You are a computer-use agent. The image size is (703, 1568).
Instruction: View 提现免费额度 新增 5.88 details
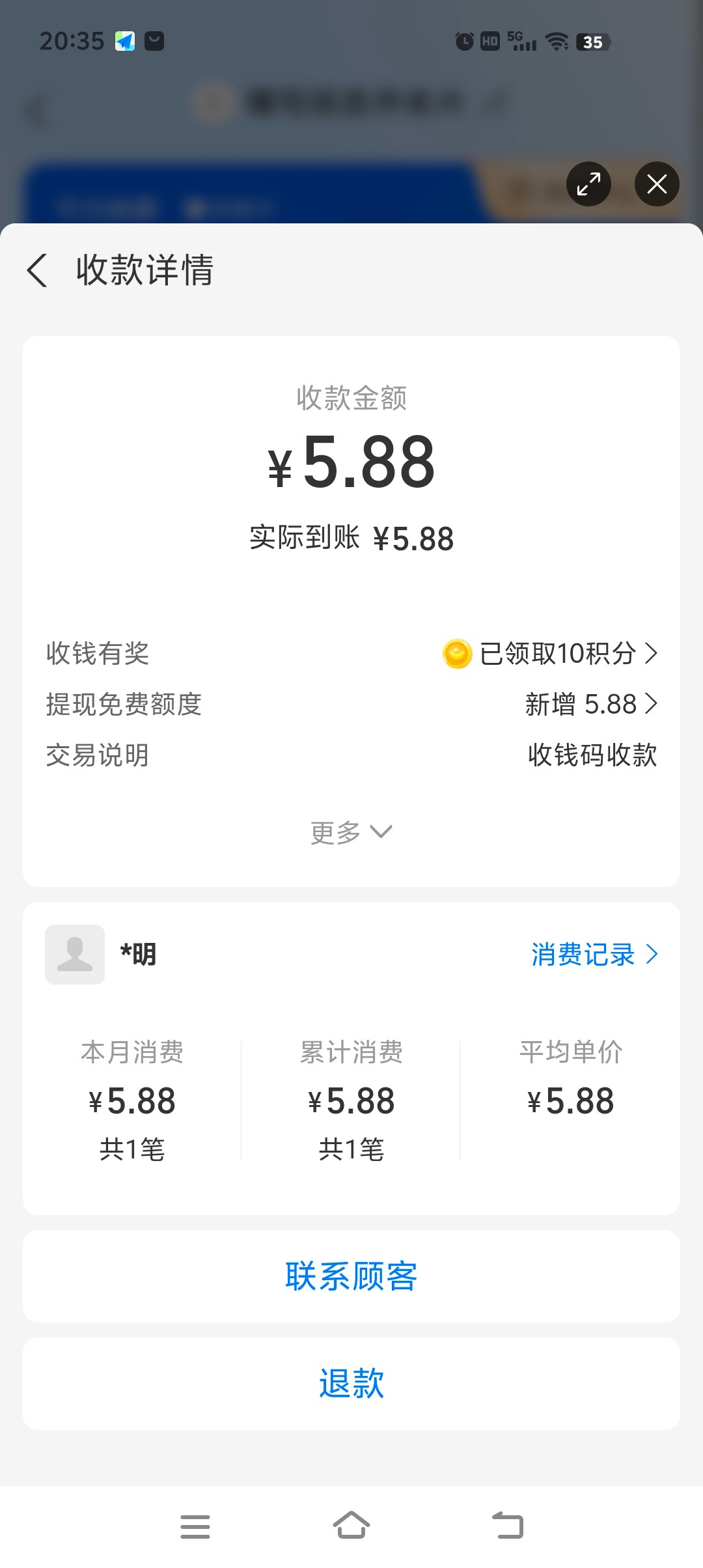[x=591, y=704]
